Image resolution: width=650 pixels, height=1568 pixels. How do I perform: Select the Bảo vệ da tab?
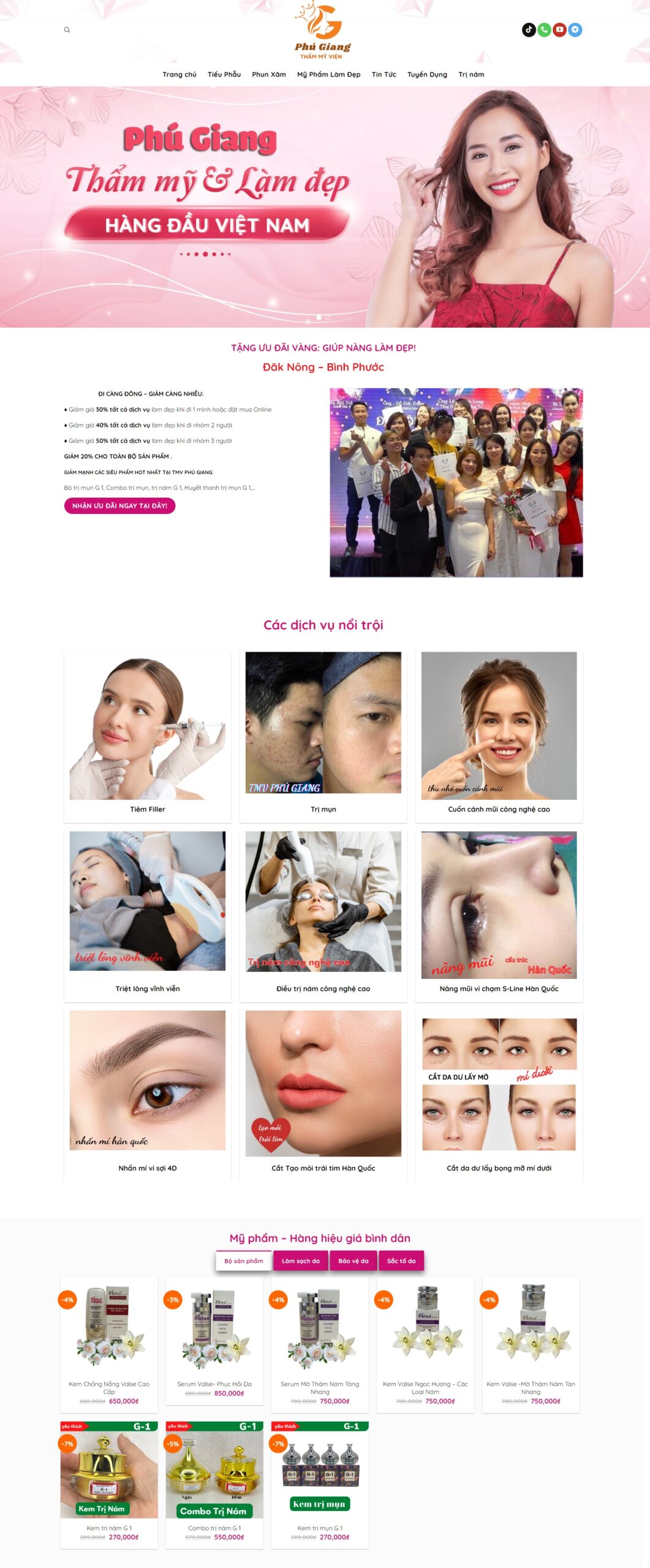353,1261
